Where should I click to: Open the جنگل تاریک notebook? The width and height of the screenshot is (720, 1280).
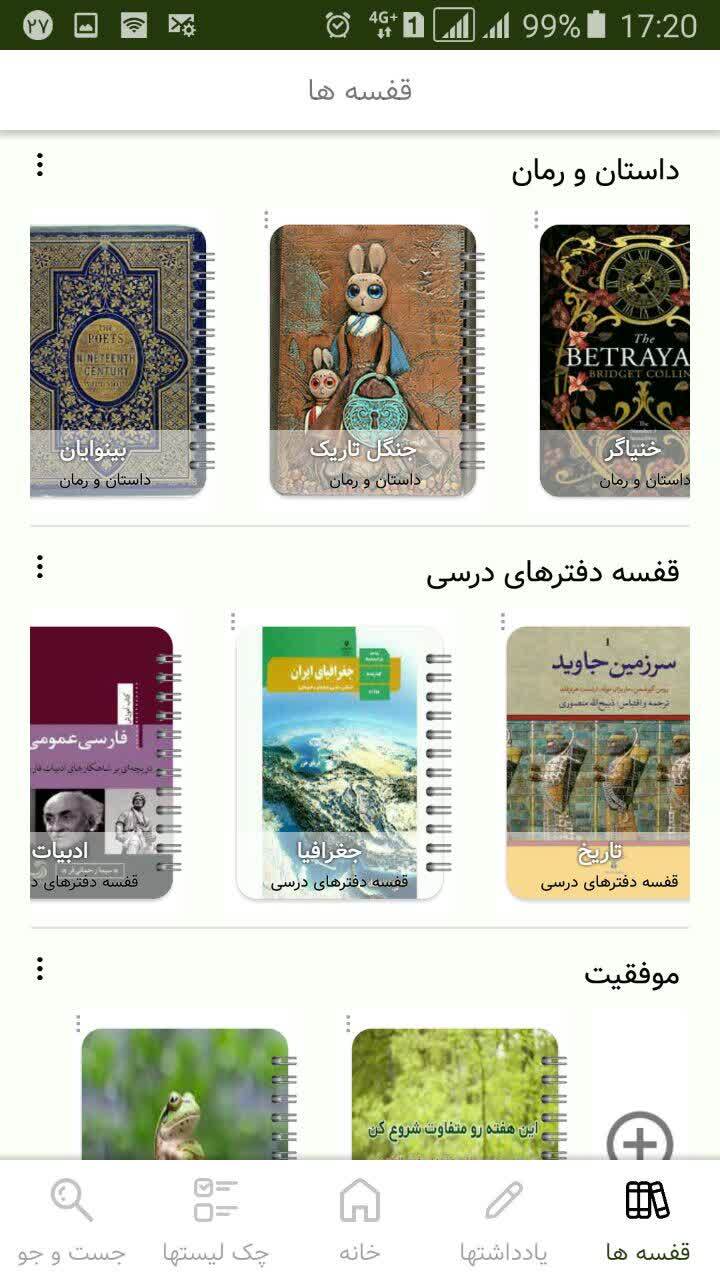click(x=373, y=360)
